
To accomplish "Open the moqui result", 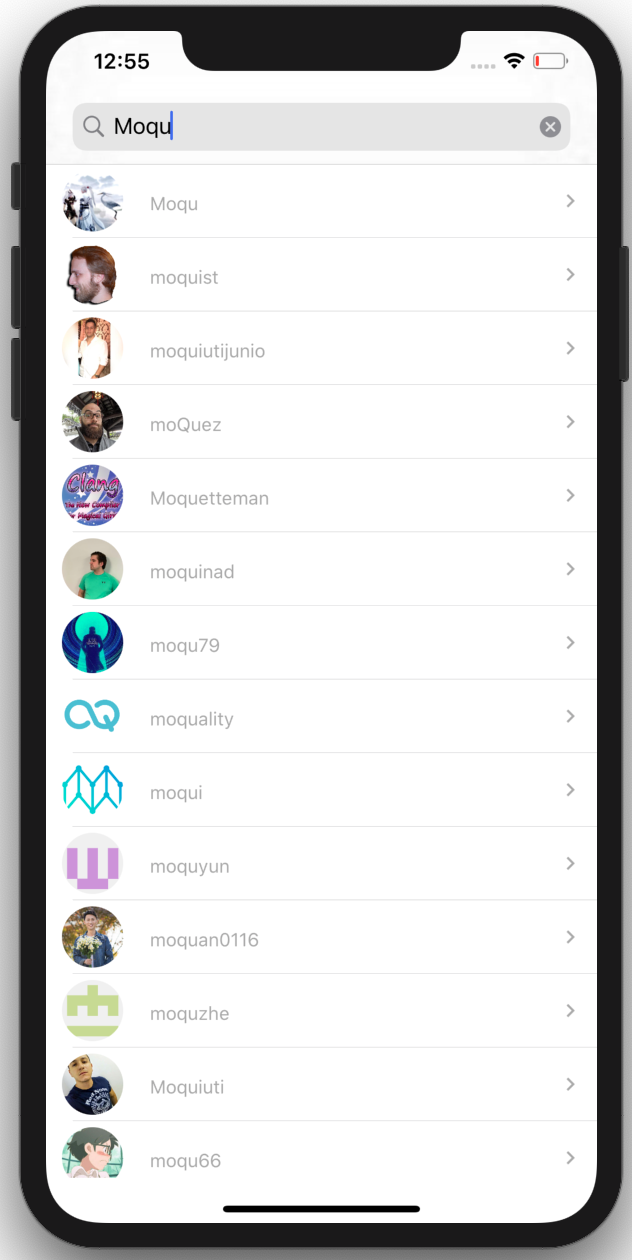I will click(x=320, y=792).
